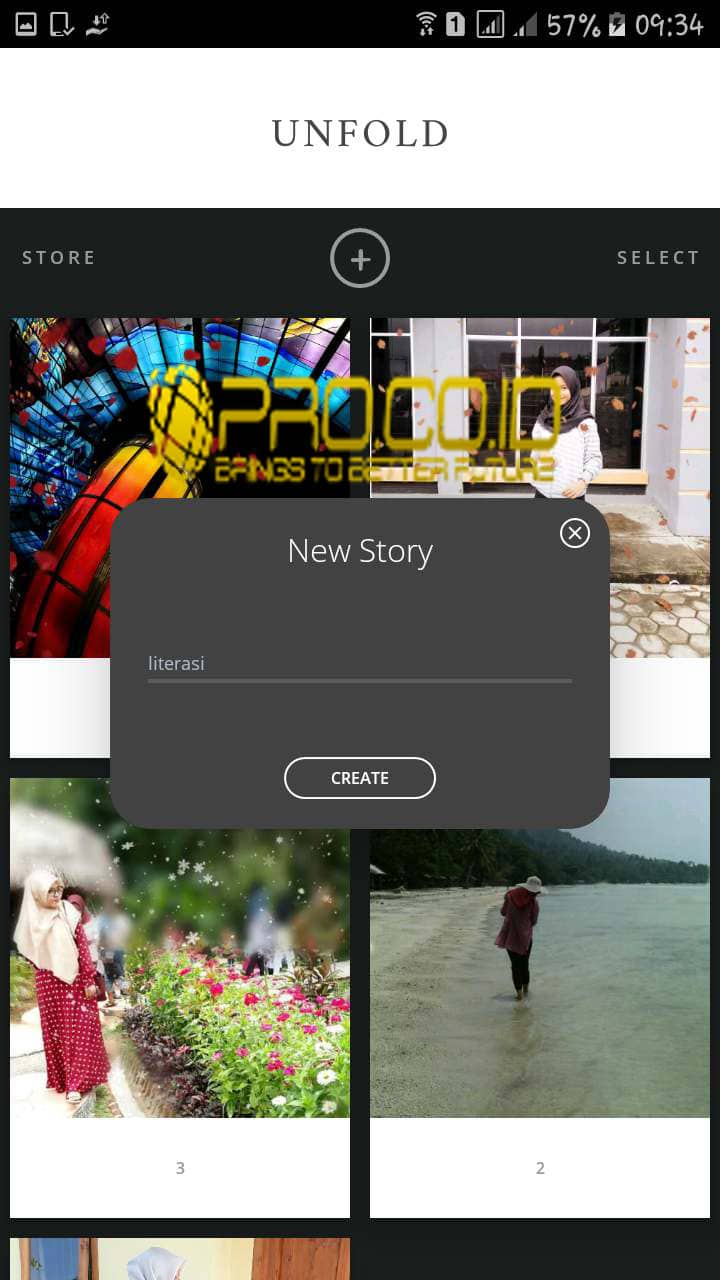Tap SELECT to choose stories
Screen dimensions: 720x1280
(x=658, y=258)
